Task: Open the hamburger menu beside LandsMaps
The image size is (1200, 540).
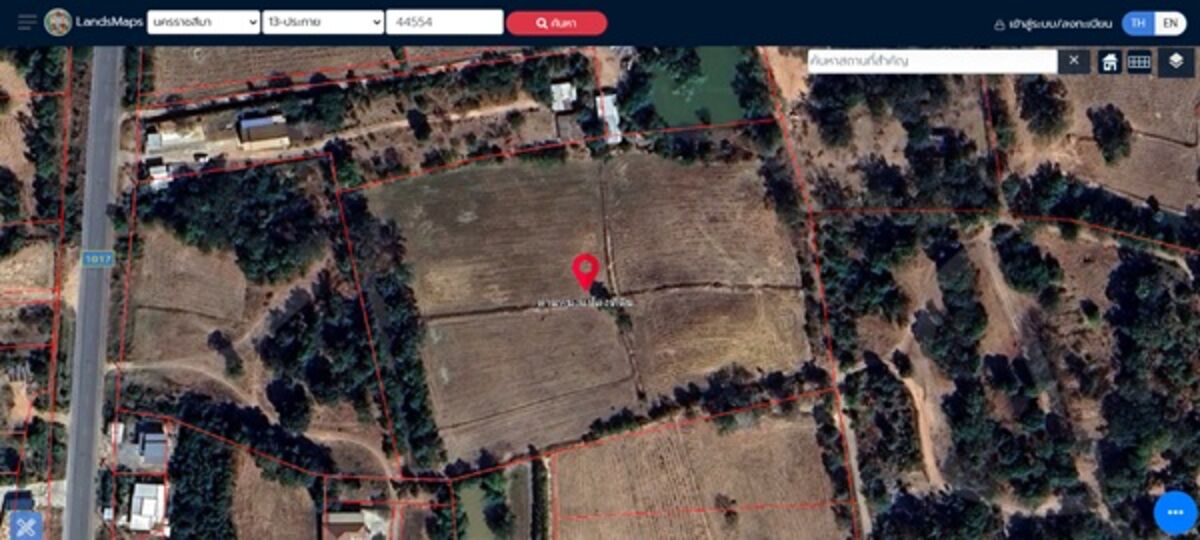Action: (x=27, y=22)
